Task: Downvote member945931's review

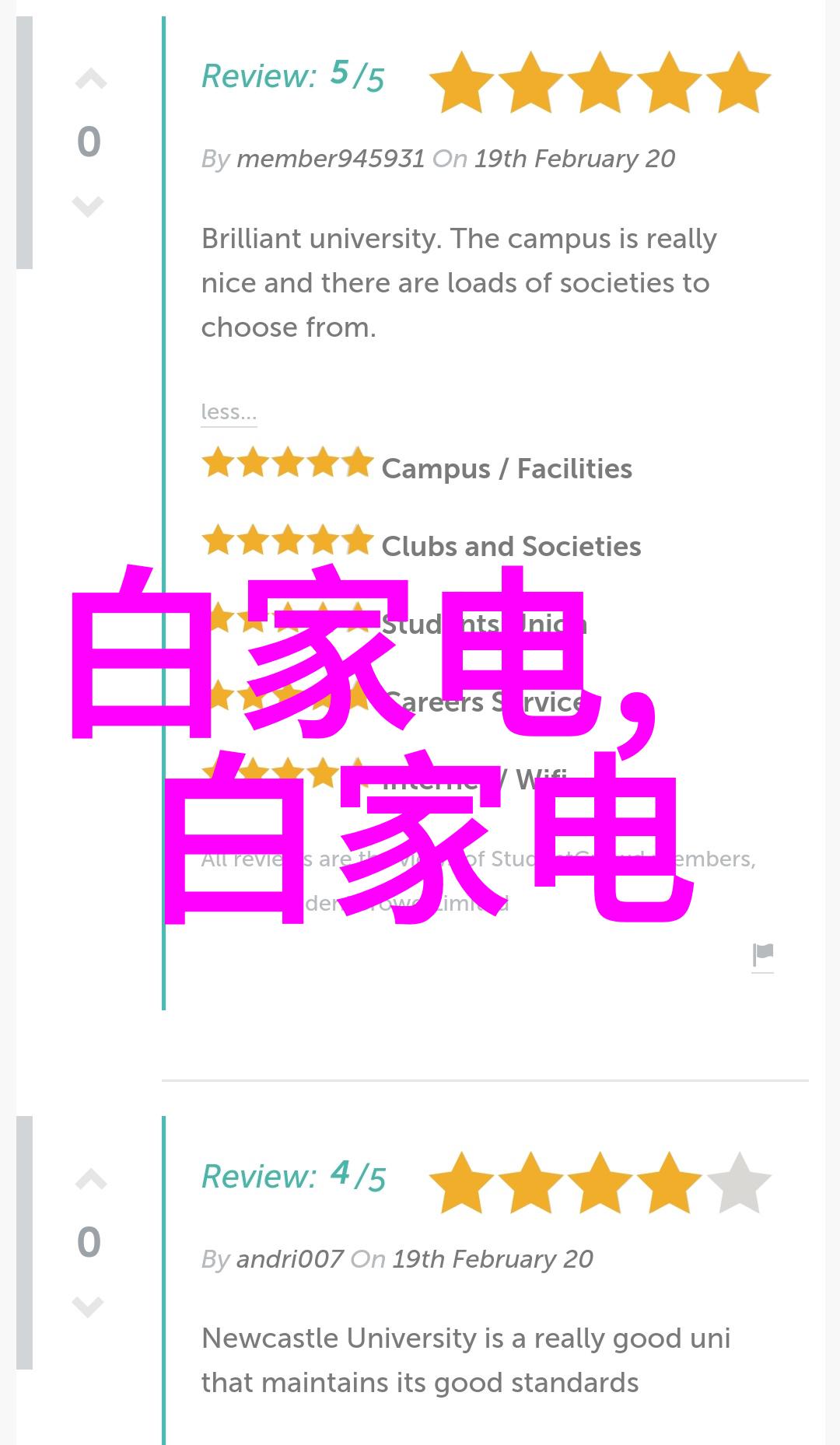Action: tap(88, 206)
